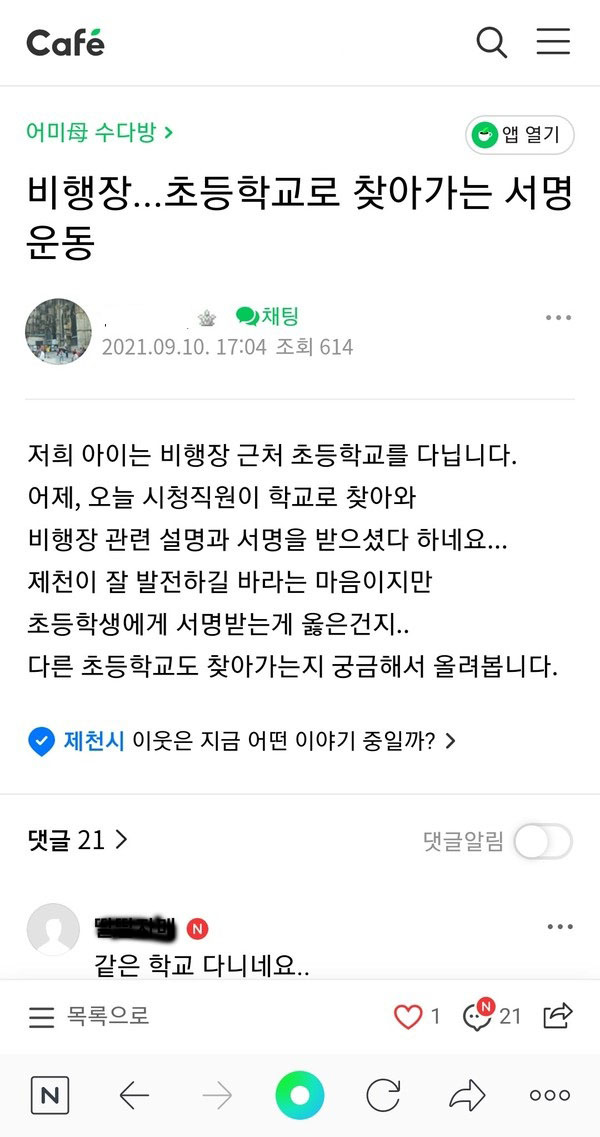The image size is (600, 1137).
Task: Open more options for the first comment
Action: click(x=560, y=927)
